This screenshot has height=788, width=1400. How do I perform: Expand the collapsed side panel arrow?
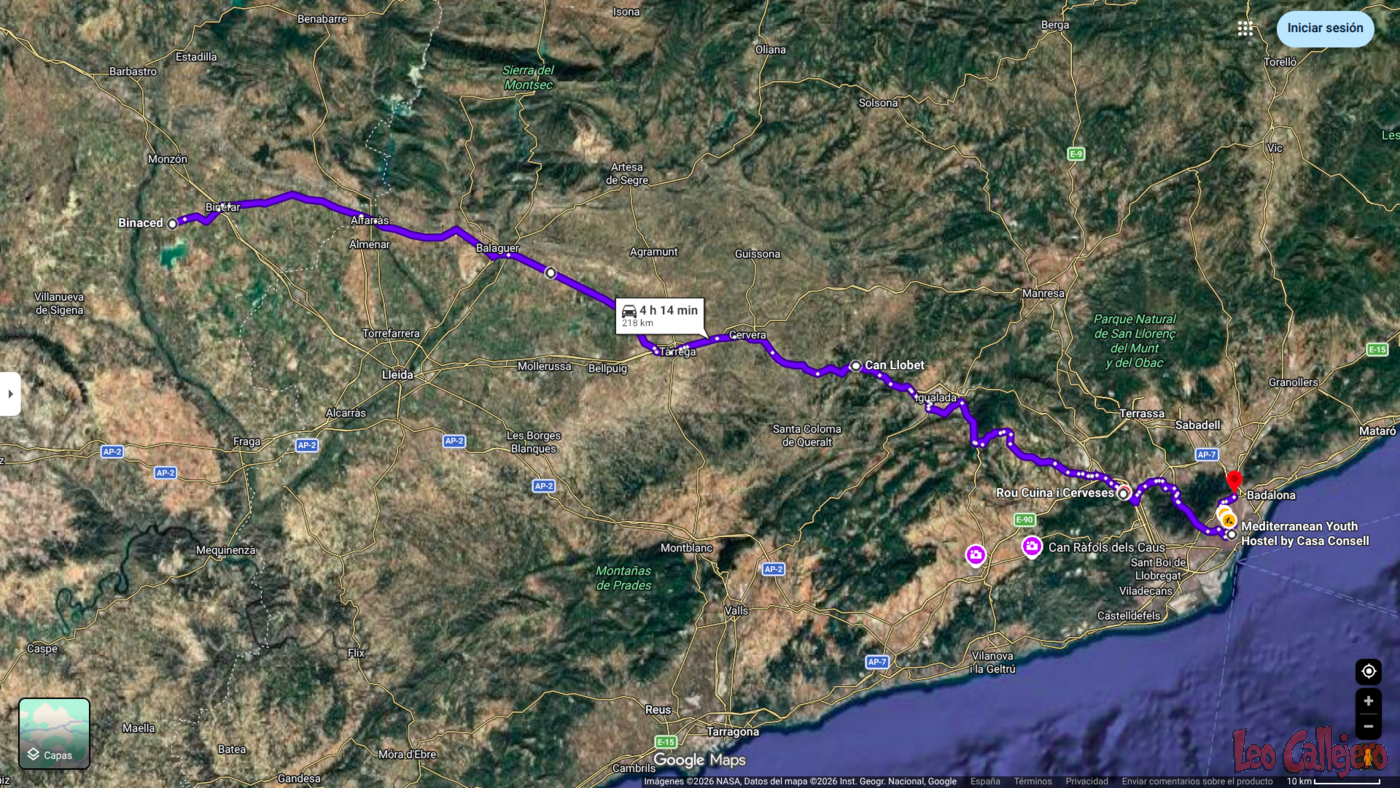point(10,394)
